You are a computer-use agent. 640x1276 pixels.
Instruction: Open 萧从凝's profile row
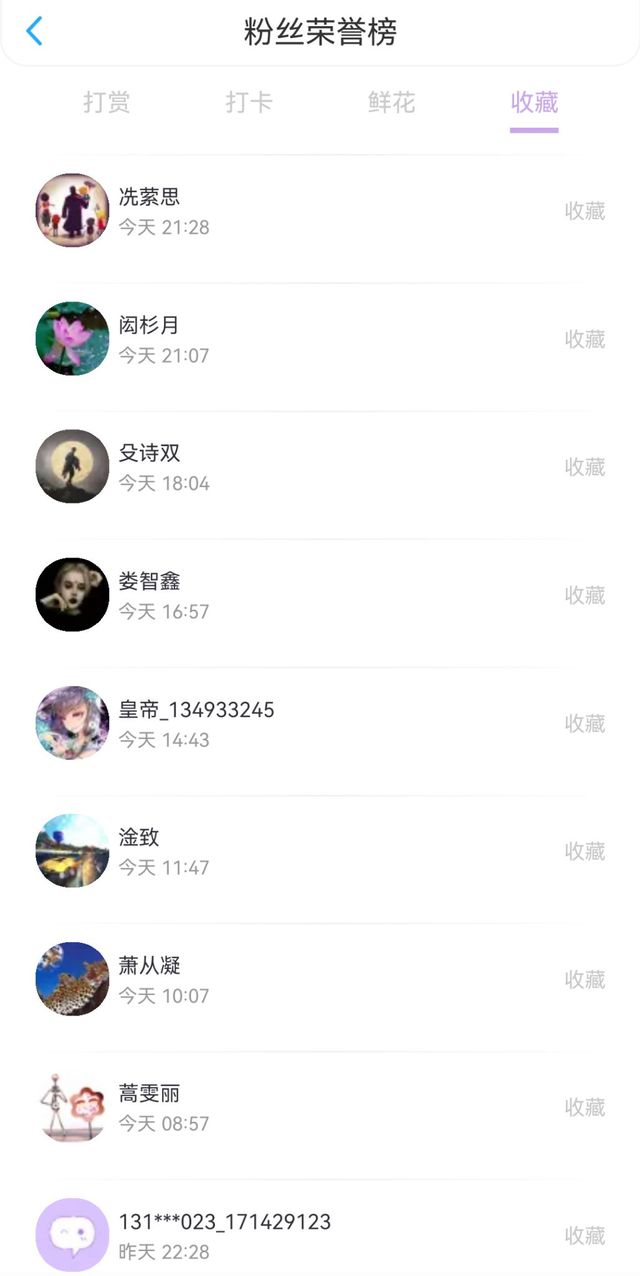click(320, 979)
